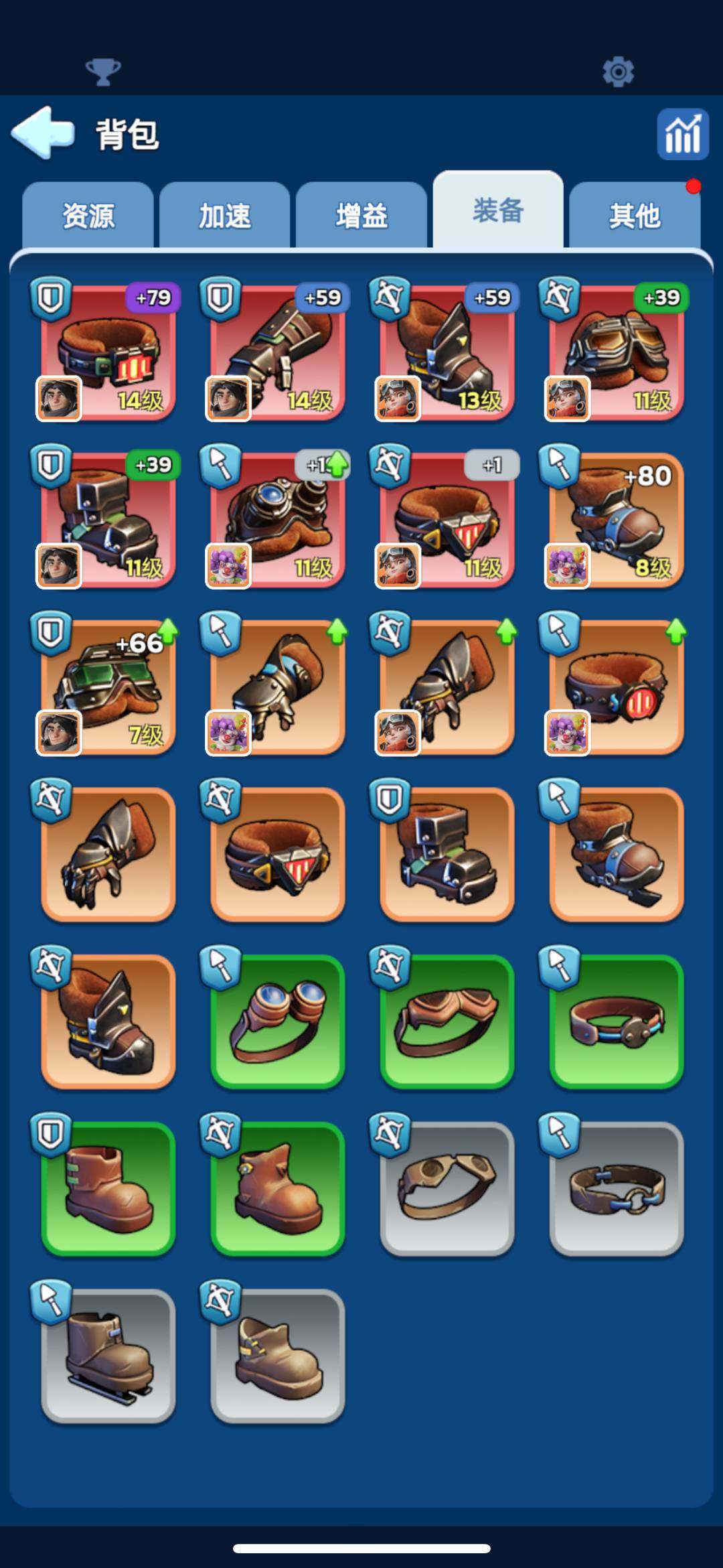Open the trophy icon
Viewport: 723px width, 1568px height.
click(x=103, y=72)
